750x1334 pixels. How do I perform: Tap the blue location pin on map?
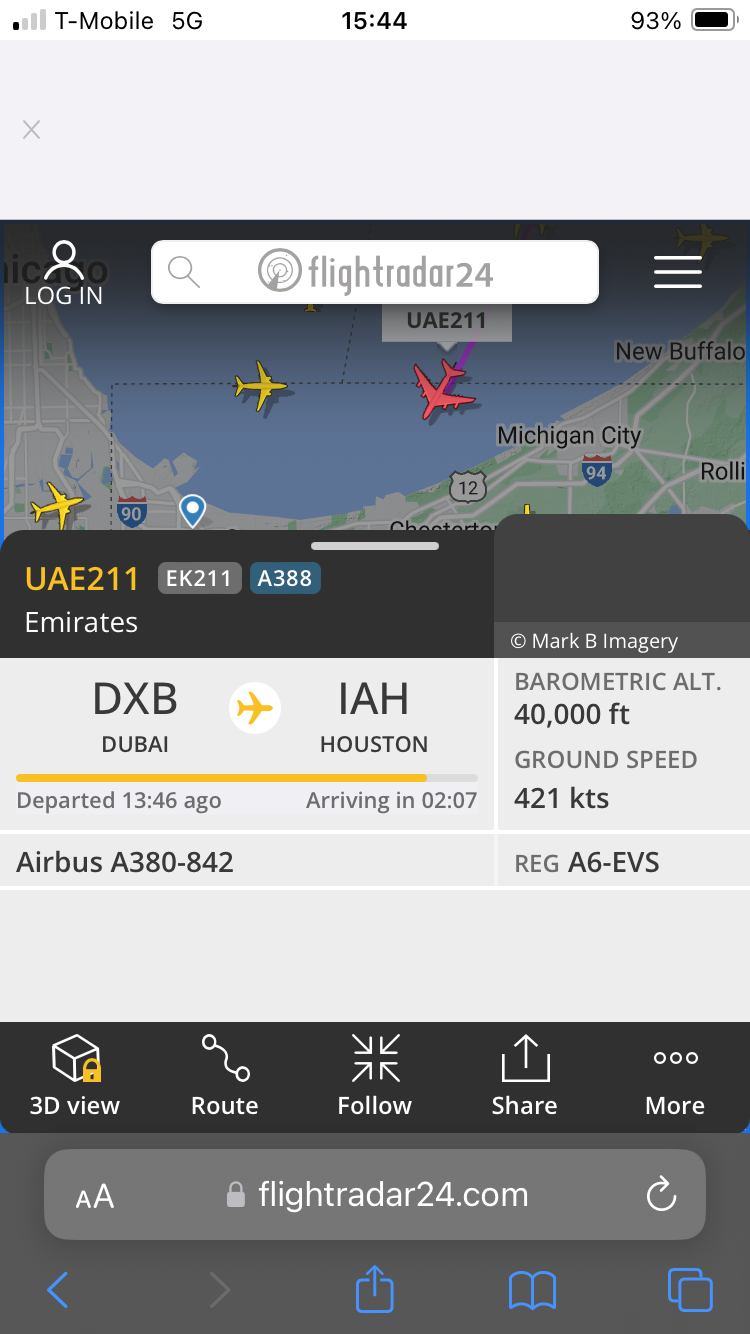[192, 509]
